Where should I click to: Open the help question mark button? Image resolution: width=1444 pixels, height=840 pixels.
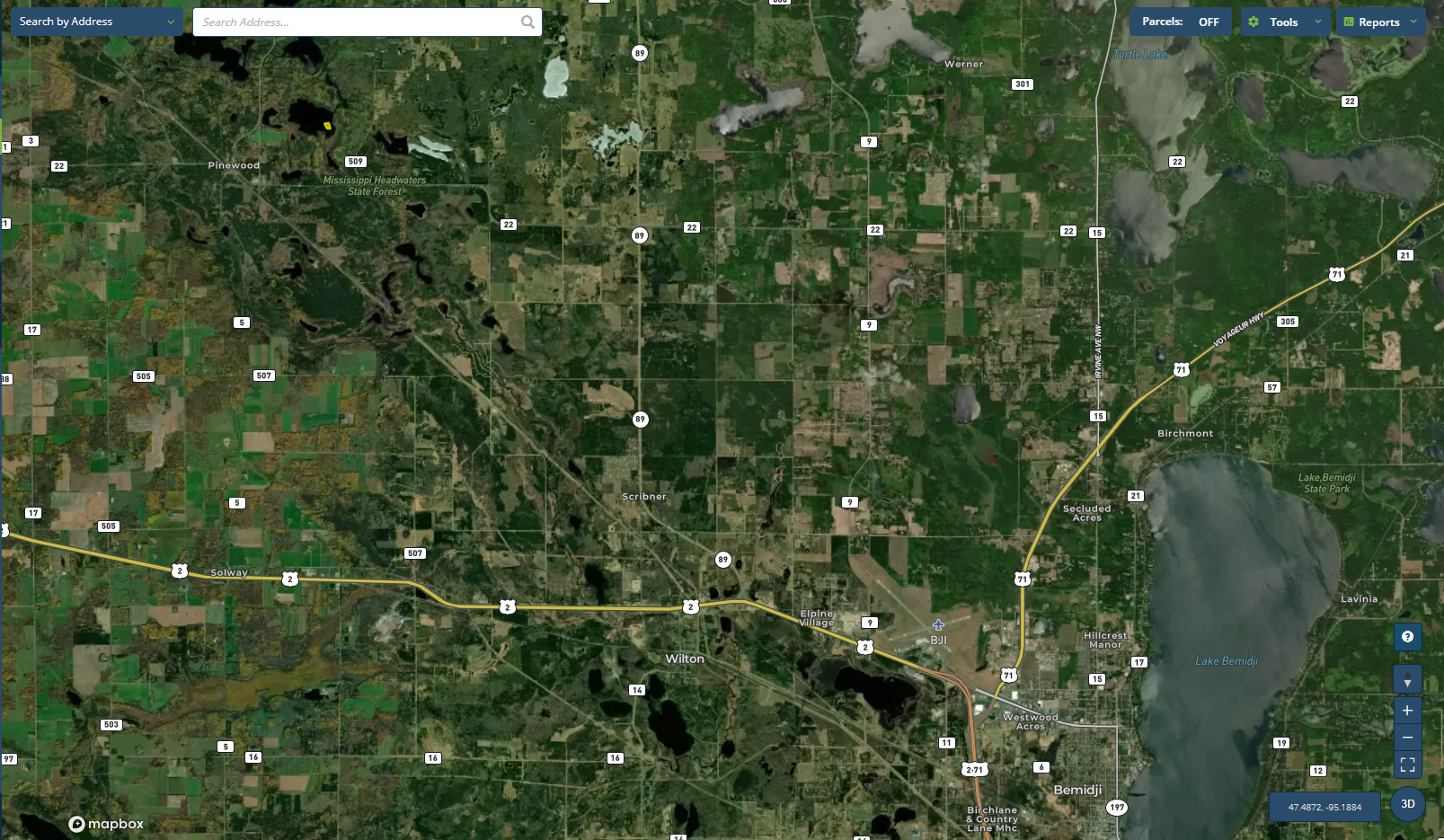coord(1407,637)
